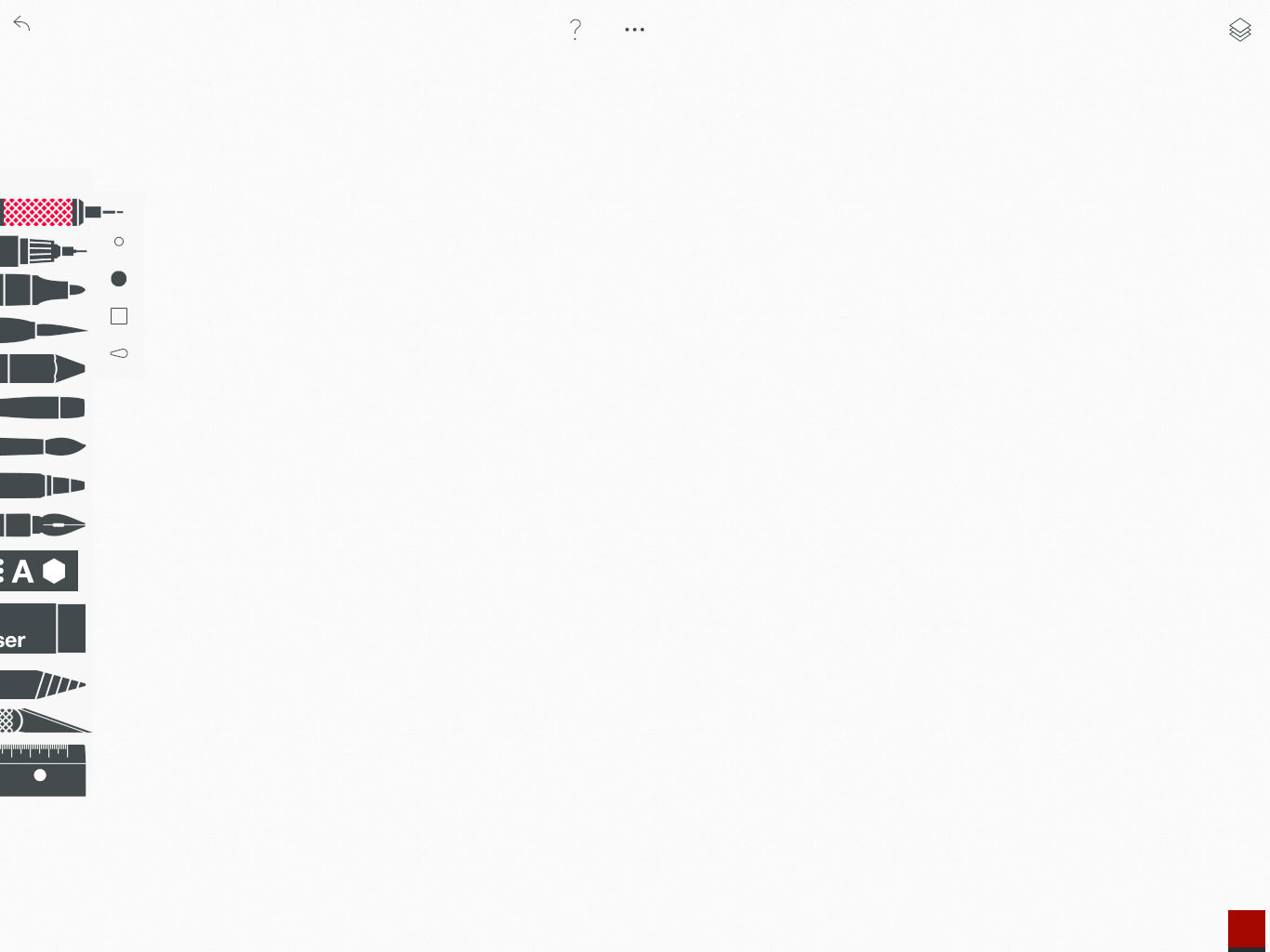Open the layers panel
The height and width of the screenshot is (952, 1270).
(x=1239, y=30)
